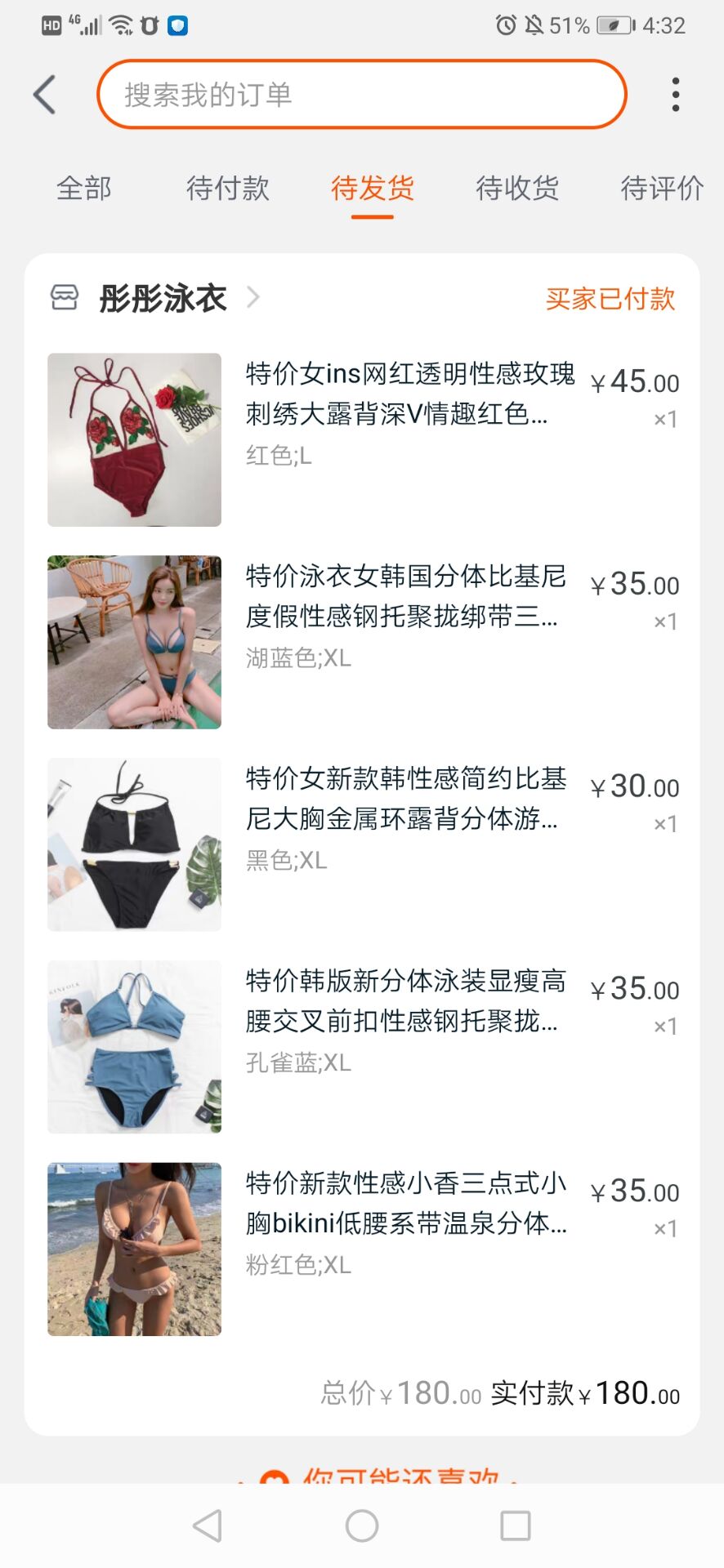Viewport: 724px width, 1568px height.
Task: Tap the Android home circle button
Action: coord(361,1524)
